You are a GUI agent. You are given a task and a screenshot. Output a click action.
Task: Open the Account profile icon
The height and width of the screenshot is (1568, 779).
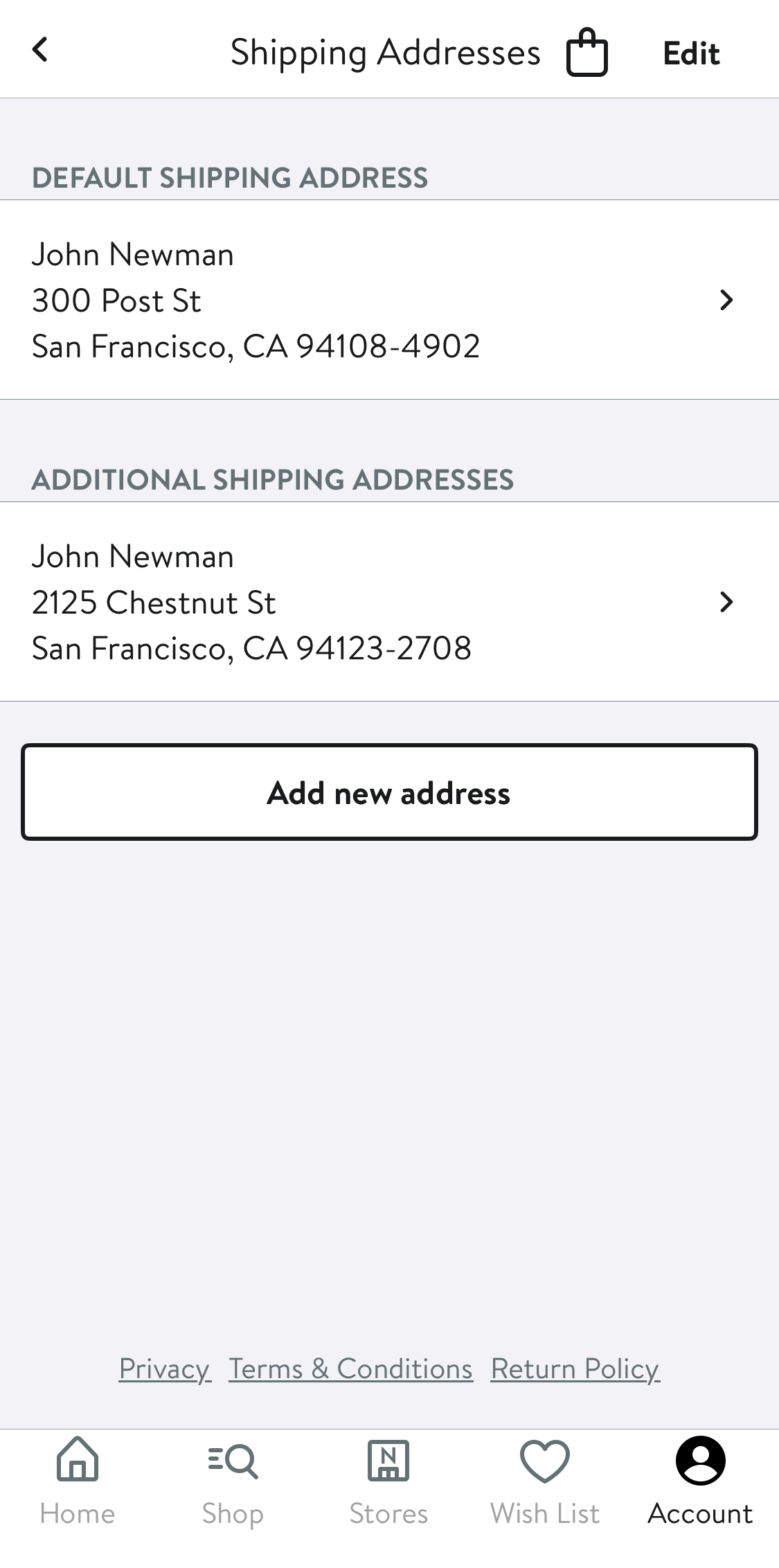(x=701, y=1461)
